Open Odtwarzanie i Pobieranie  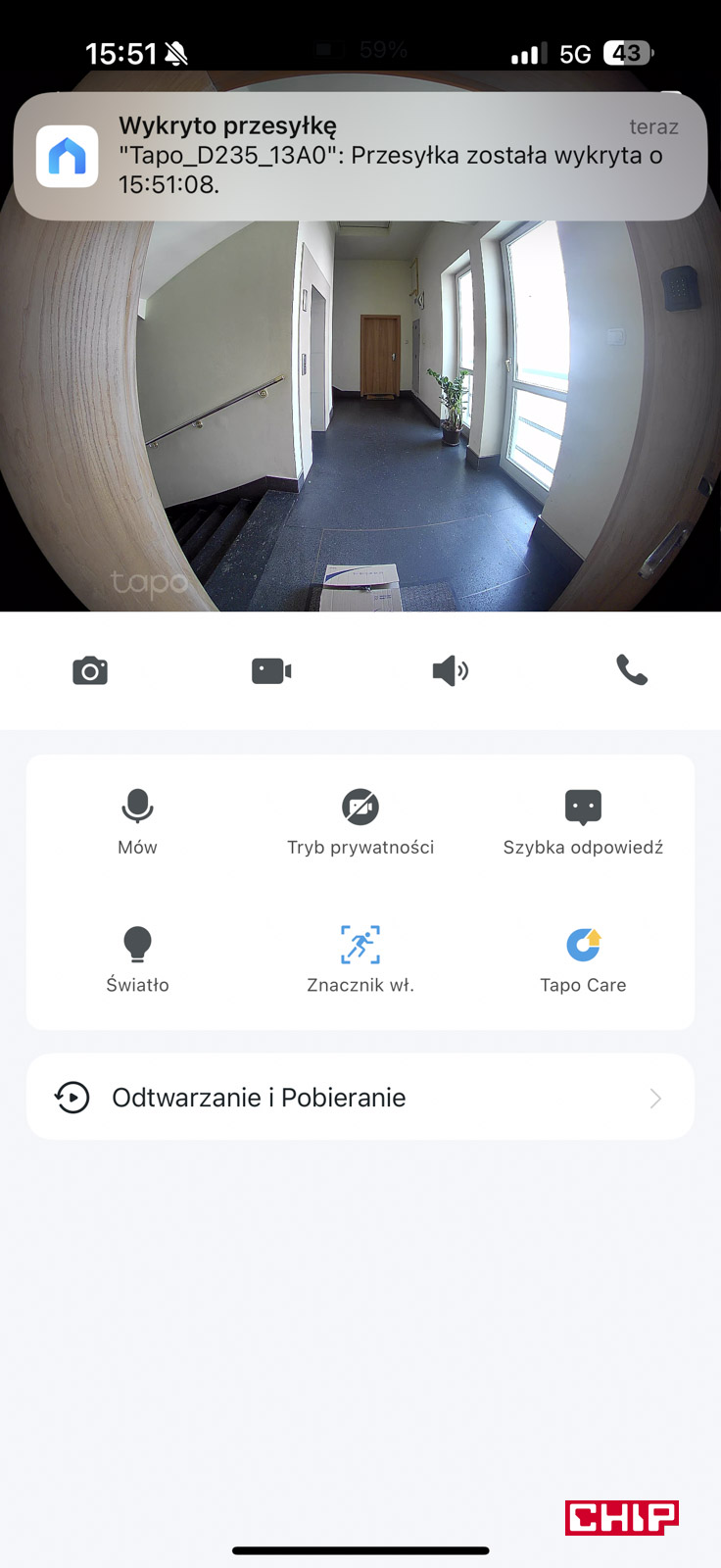[x=360, y=1097]
